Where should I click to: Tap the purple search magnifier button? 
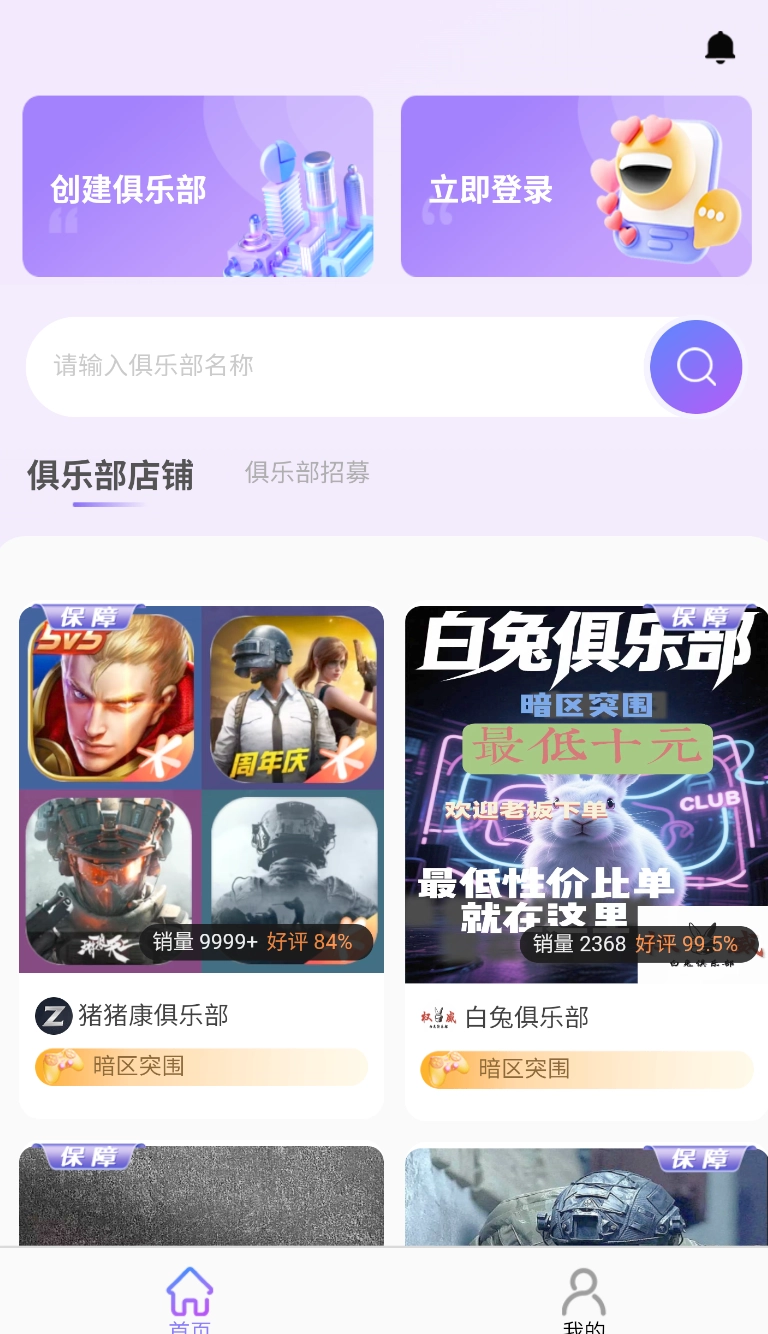coord(695,367)
